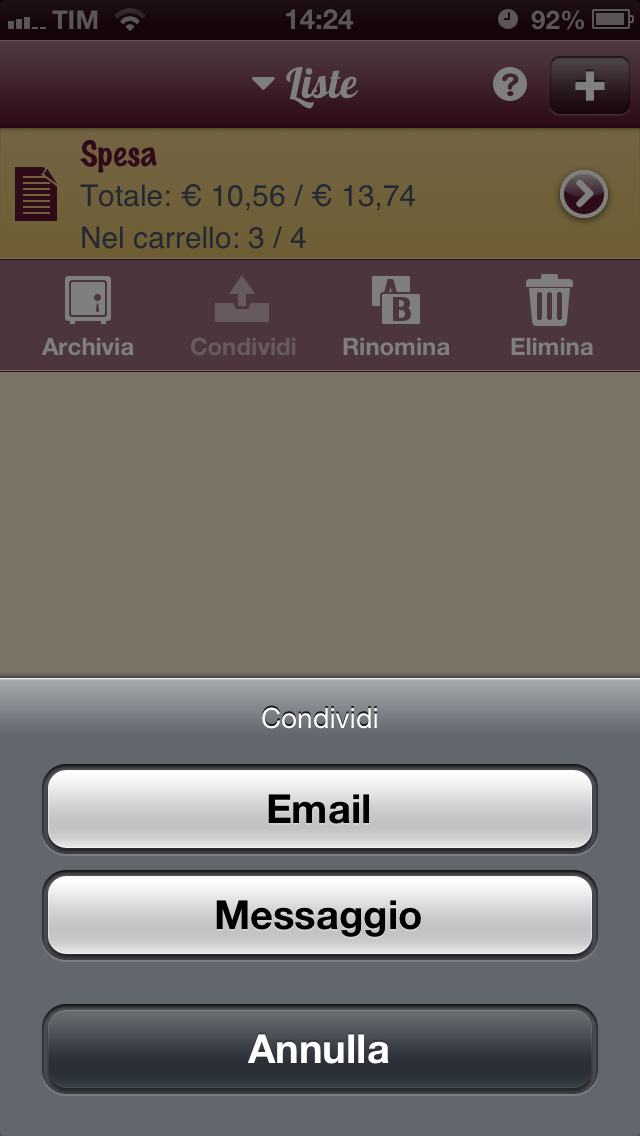The image size is (640, 1136).
Task: Delete the list with Elimina
Action: coord(551,318)
